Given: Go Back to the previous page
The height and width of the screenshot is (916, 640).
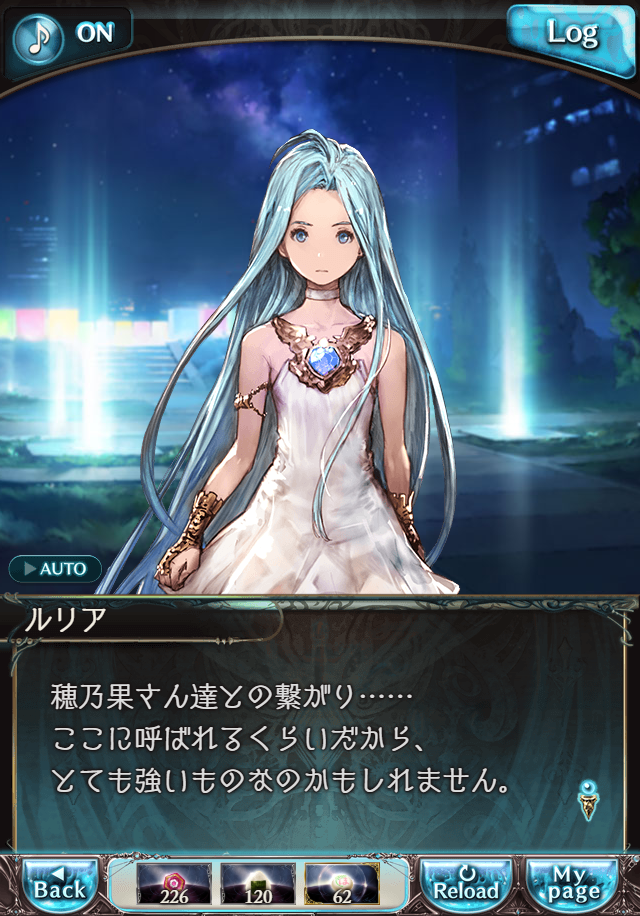Looking at the screenshot, I should [60, 883].
